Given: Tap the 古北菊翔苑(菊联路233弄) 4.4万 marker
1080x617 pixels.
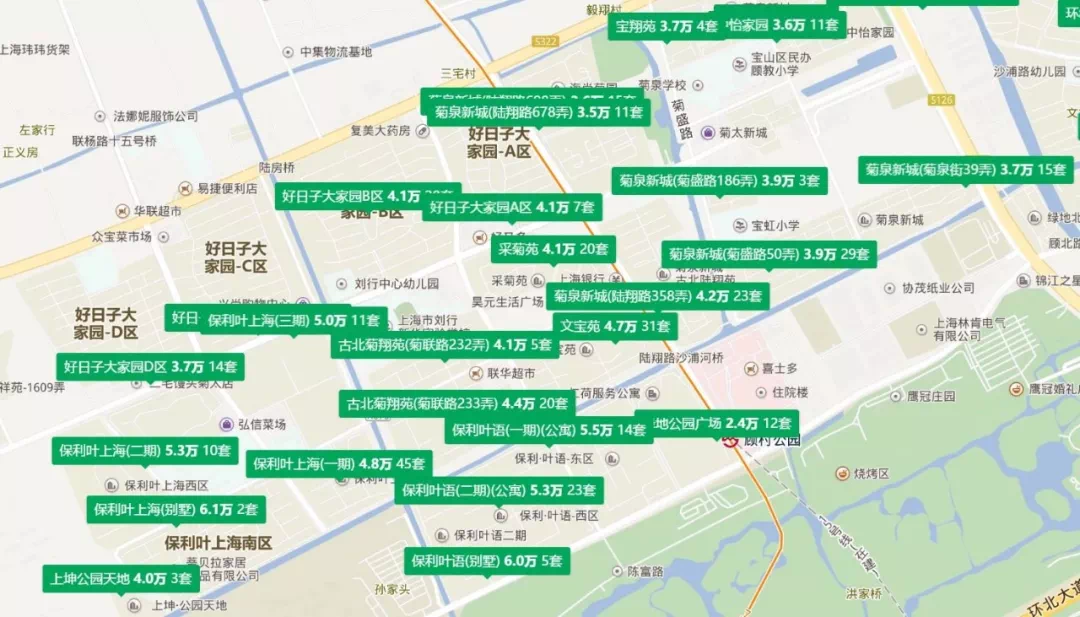Looking at the screenshot, I should click(456, 404).
